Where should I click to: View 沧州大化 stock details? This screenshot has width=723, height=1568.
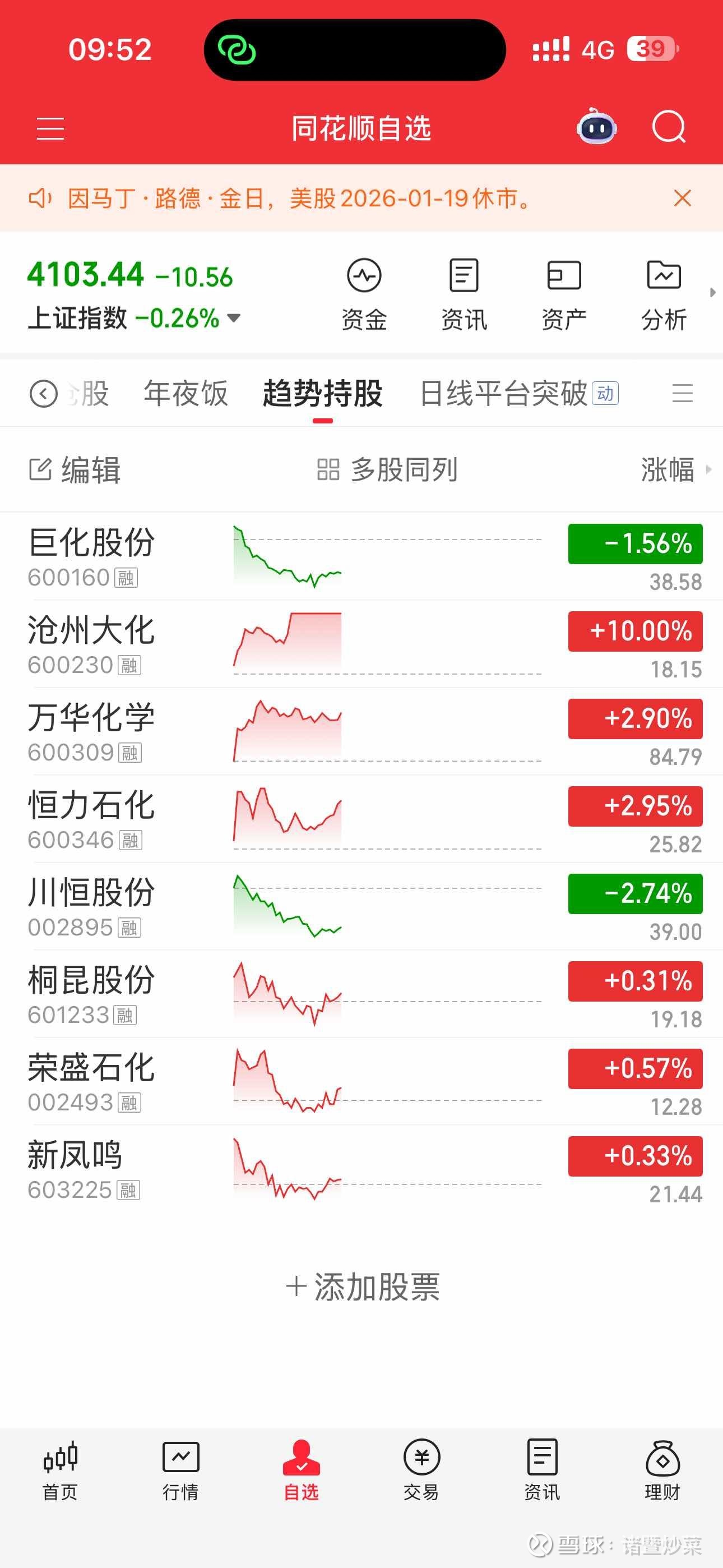tap(91, 643)
